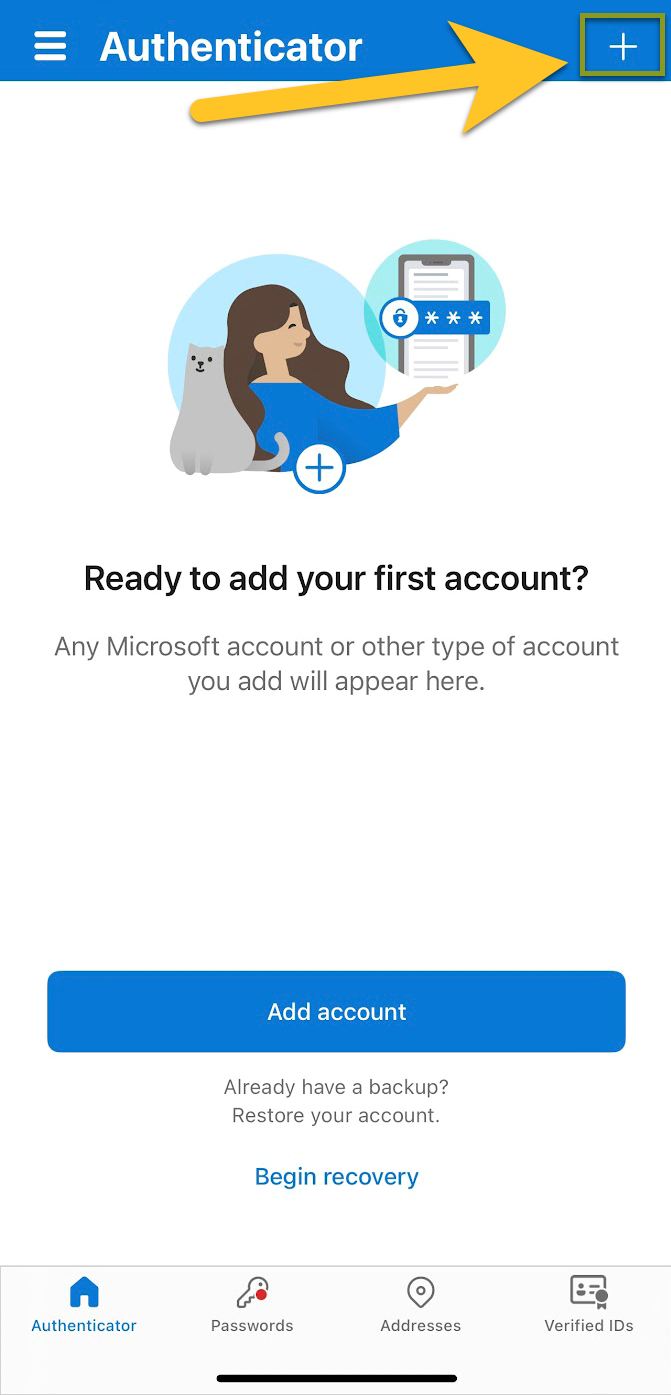
Task: Tap the plus icon in top bar
Action: (x=622, y=46)
